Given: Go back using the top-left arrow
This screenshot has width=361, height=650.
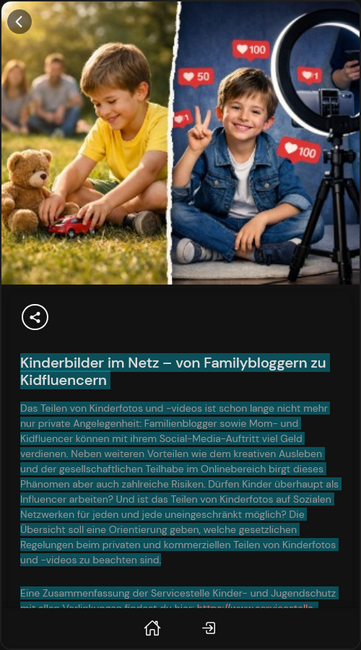Looking at the screenshot, I should 19,22.
